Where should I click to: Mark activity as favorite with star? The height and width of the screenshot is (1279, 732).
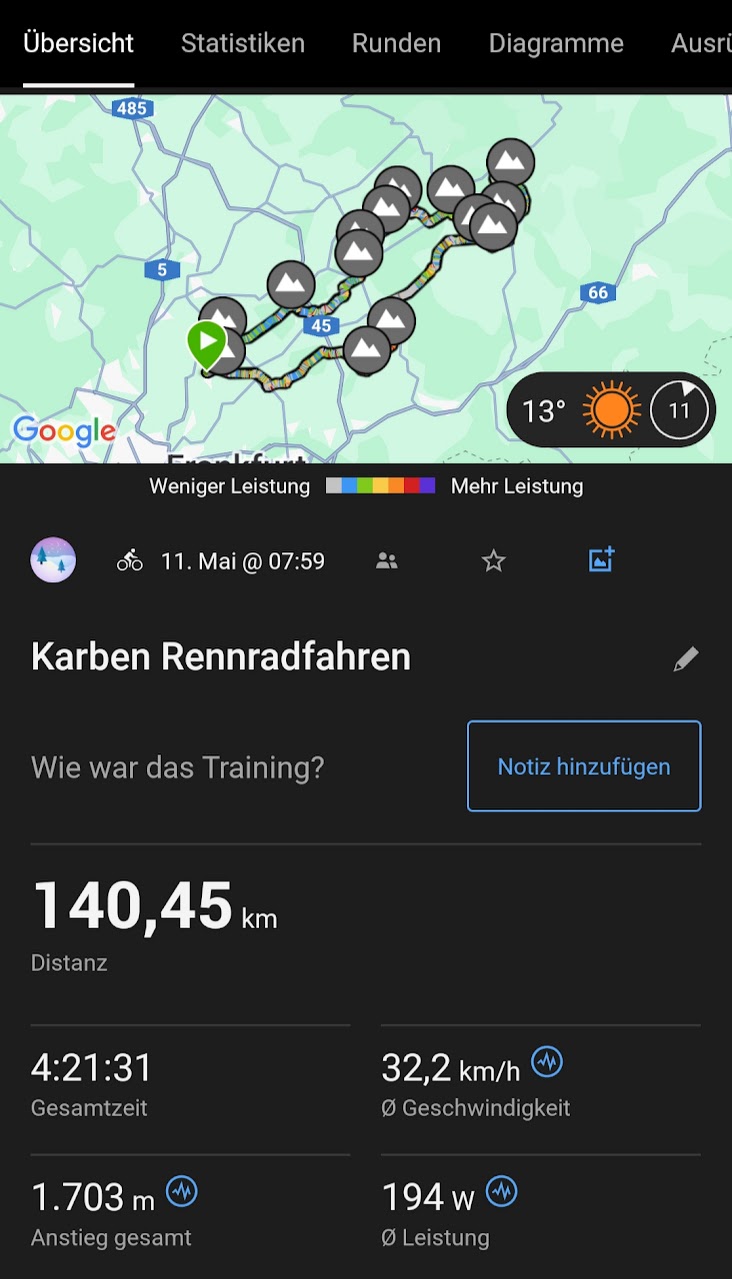tap(493, 561)
